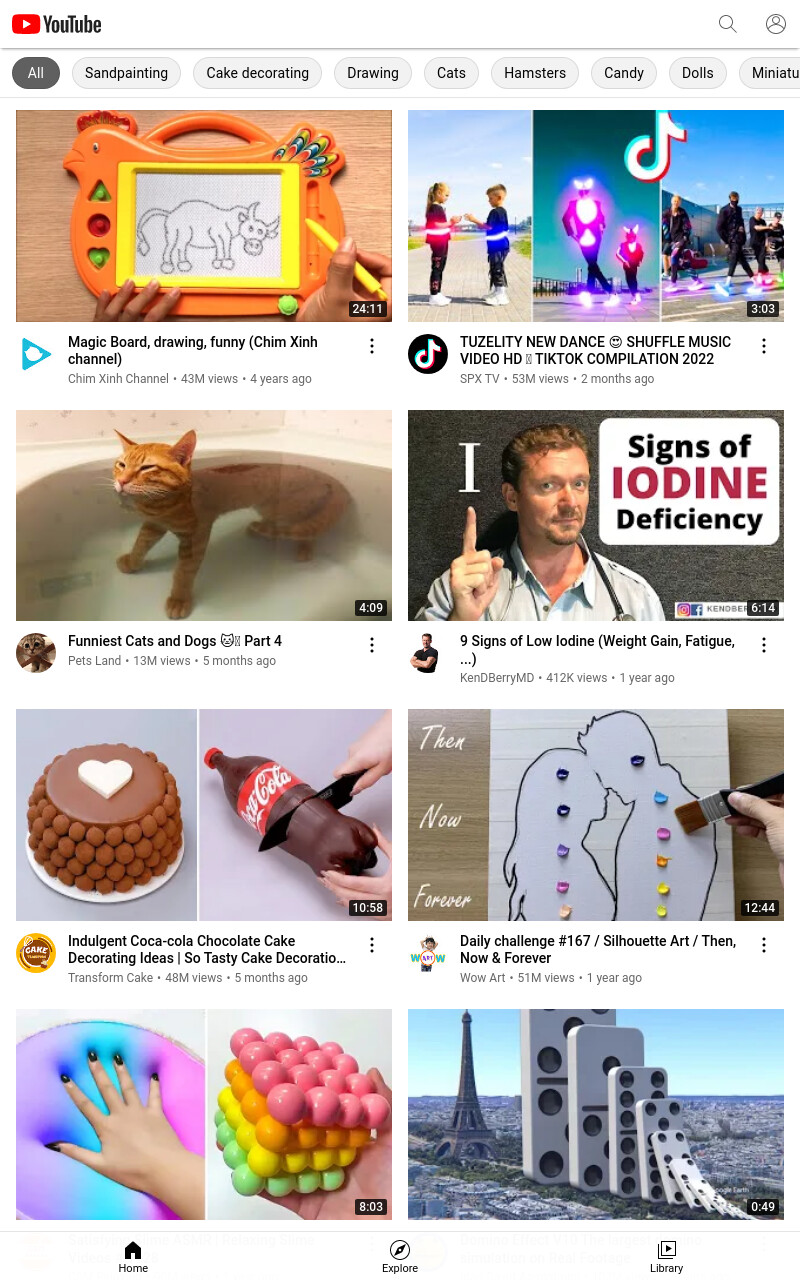Filter by the Dolls chip
The width and height of the screenshot is (800, 1280).
pyautogui.click(x=698, y=73)
